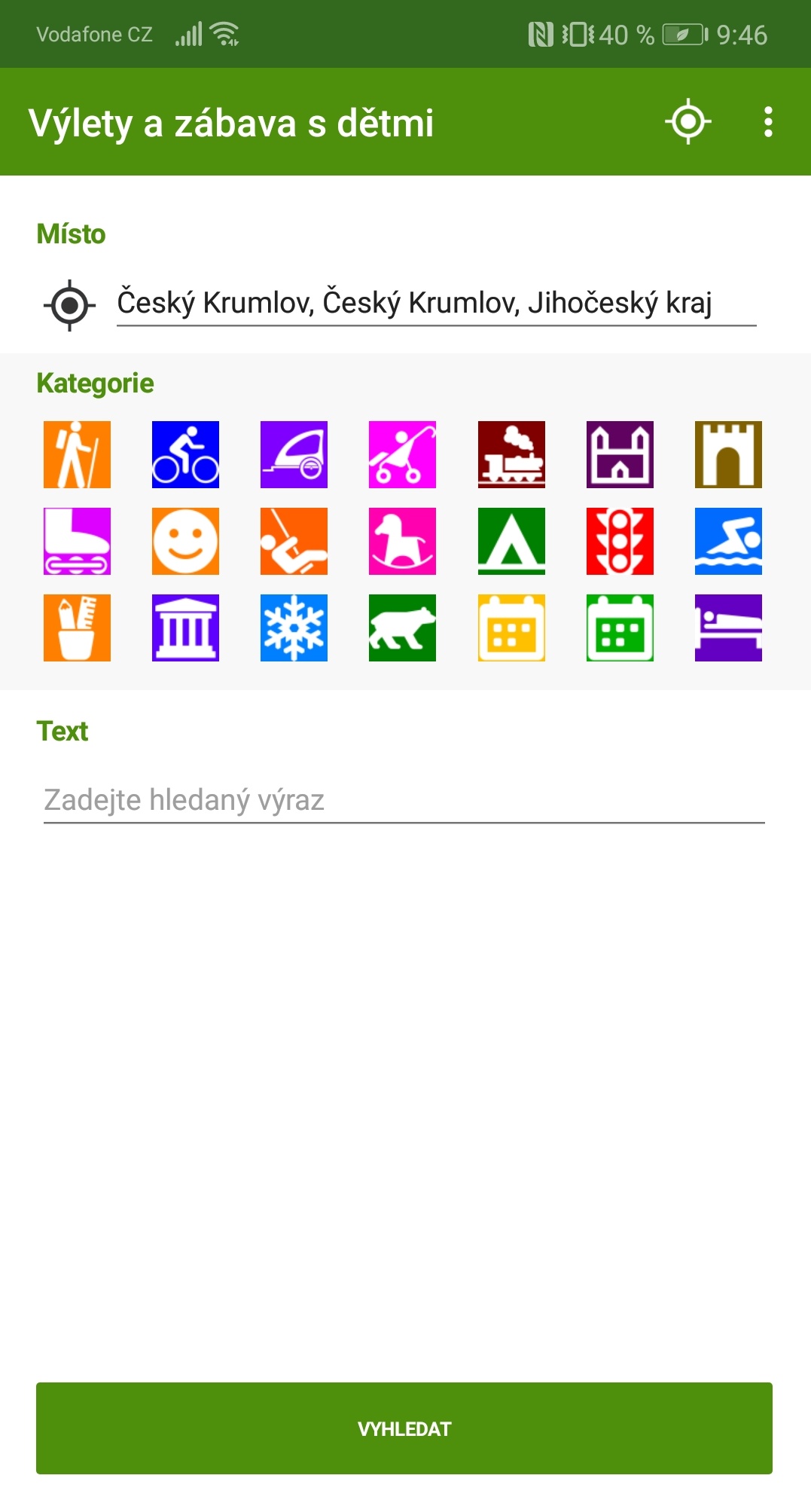Choose the baby stroller category

pyautogui.click(x=402, y=454)
